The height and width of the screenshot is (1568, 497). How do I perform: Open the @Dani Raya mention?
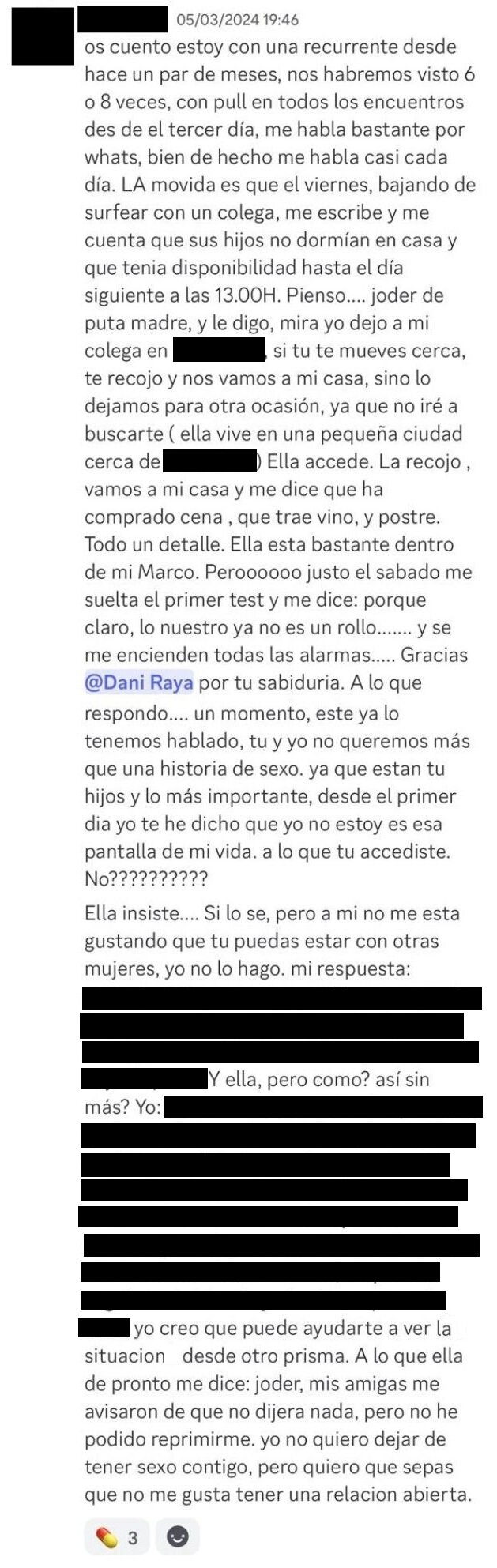139,682
